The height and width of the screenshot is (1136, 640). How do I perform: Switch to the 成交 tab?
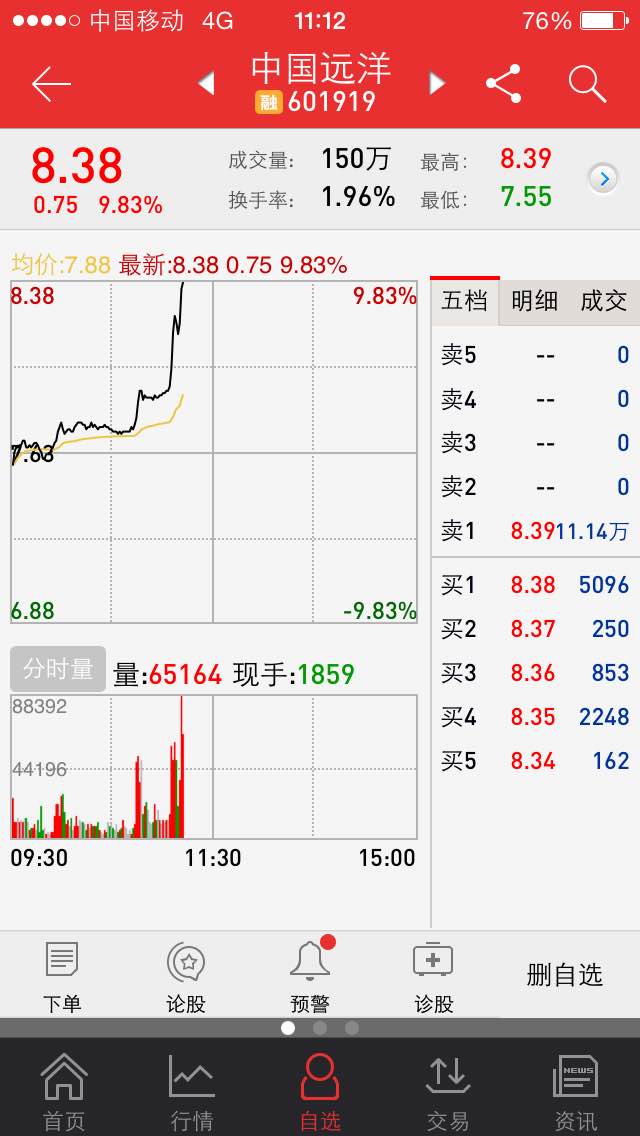[x=603, y=301]
